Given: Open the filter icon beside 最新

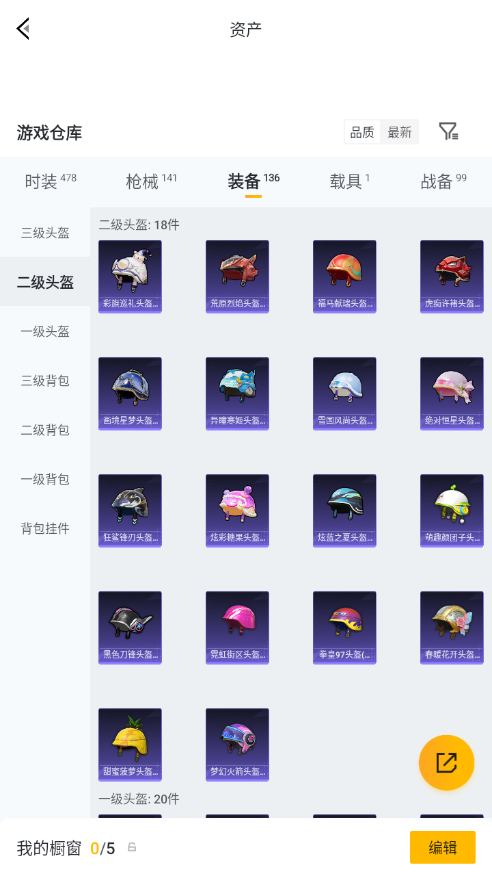Looking at the screenshot, I should [448, 132].
